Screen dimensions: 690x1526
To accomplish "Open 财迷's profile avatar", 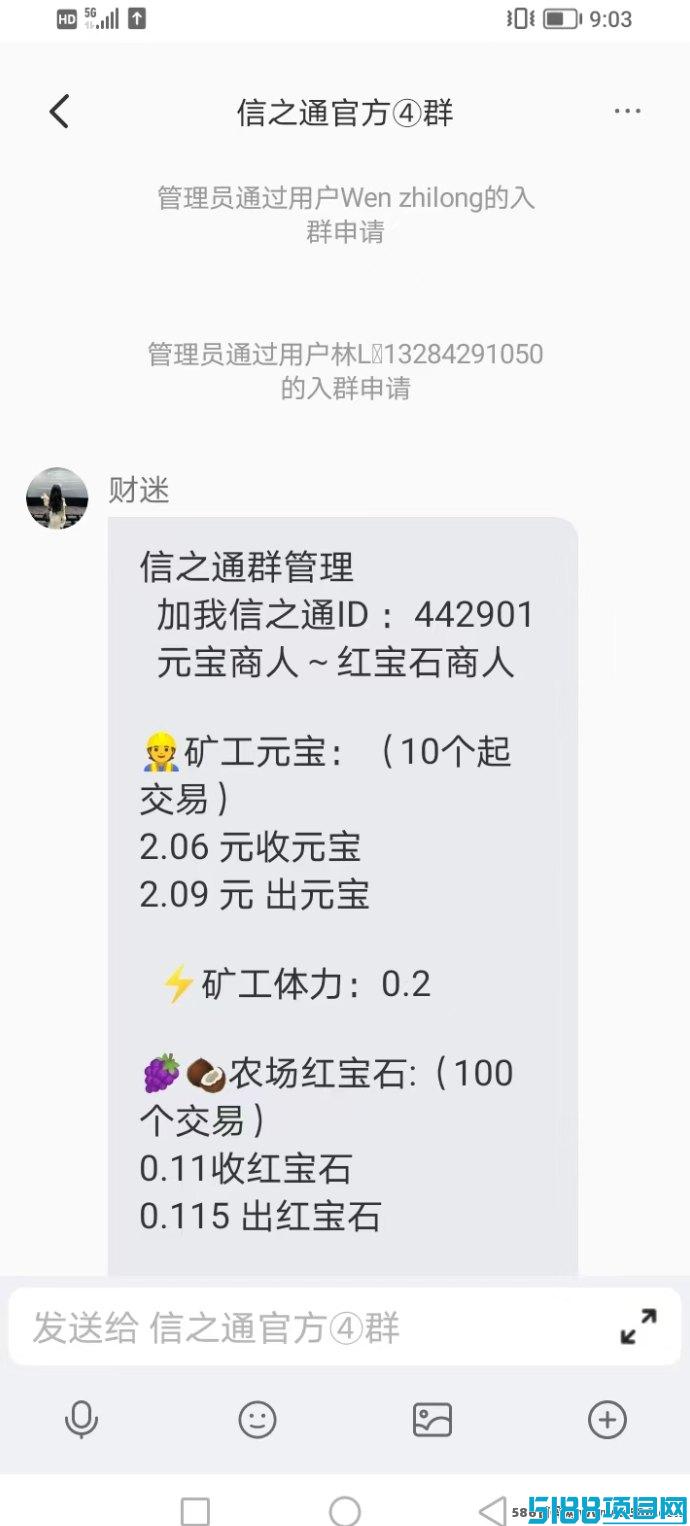I will click(x=57, y=498).
